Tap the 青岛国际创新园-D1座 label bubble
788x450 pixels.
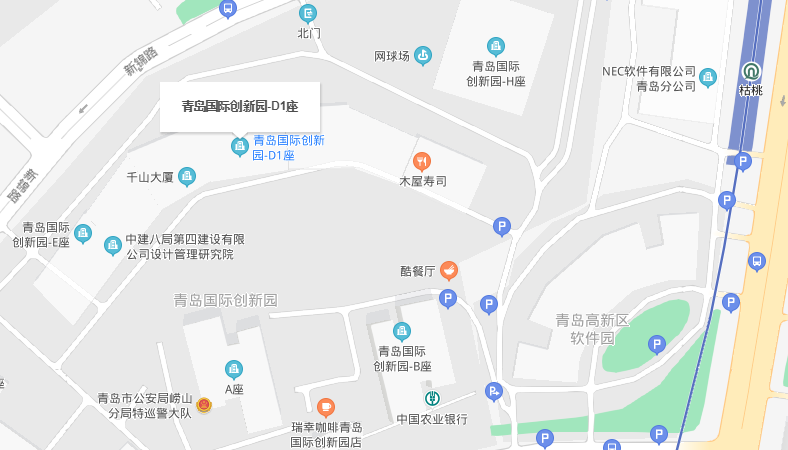click(x=239, y=106)
